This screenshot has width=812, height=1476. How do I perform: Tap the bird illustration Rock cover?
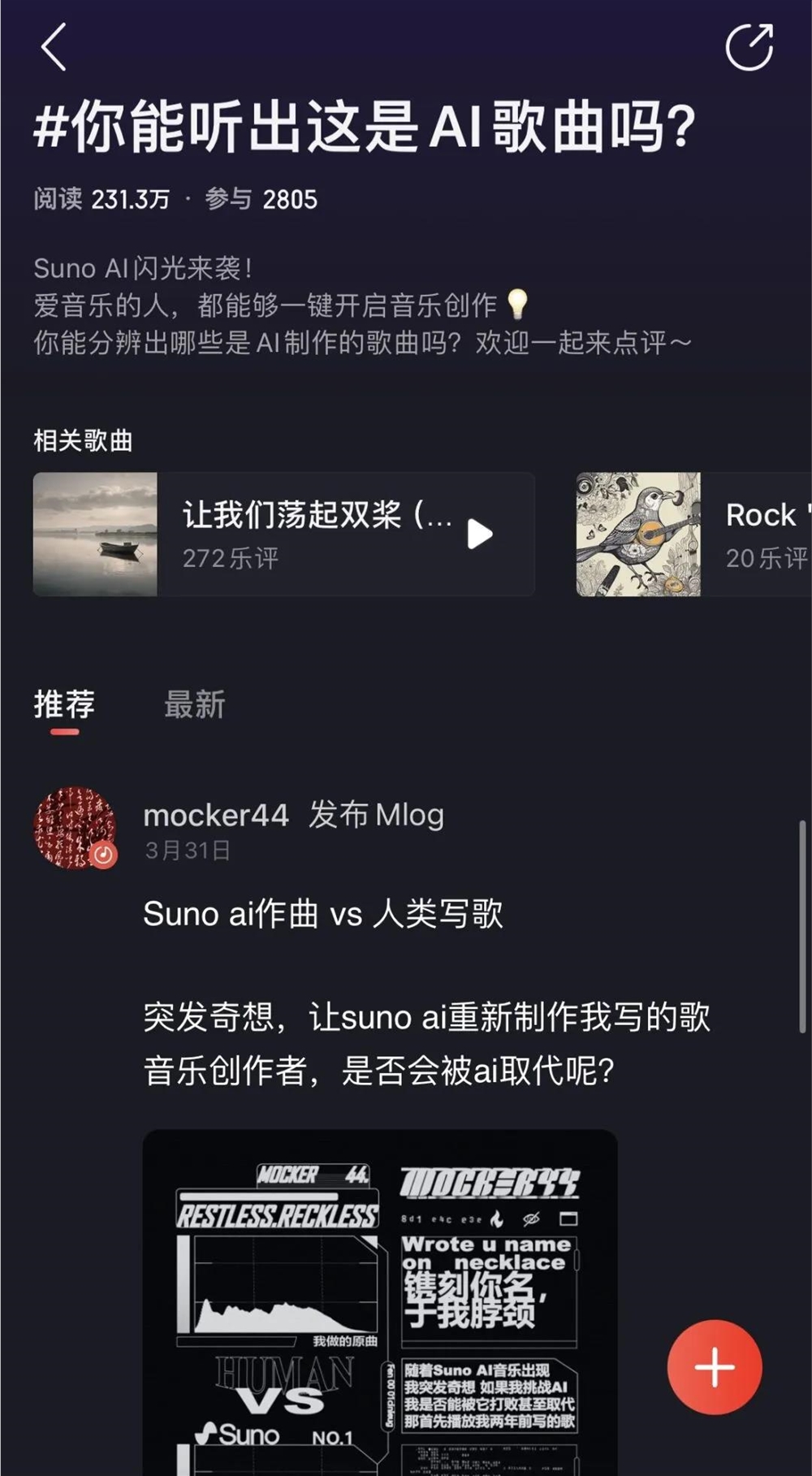tap(637, 534)
